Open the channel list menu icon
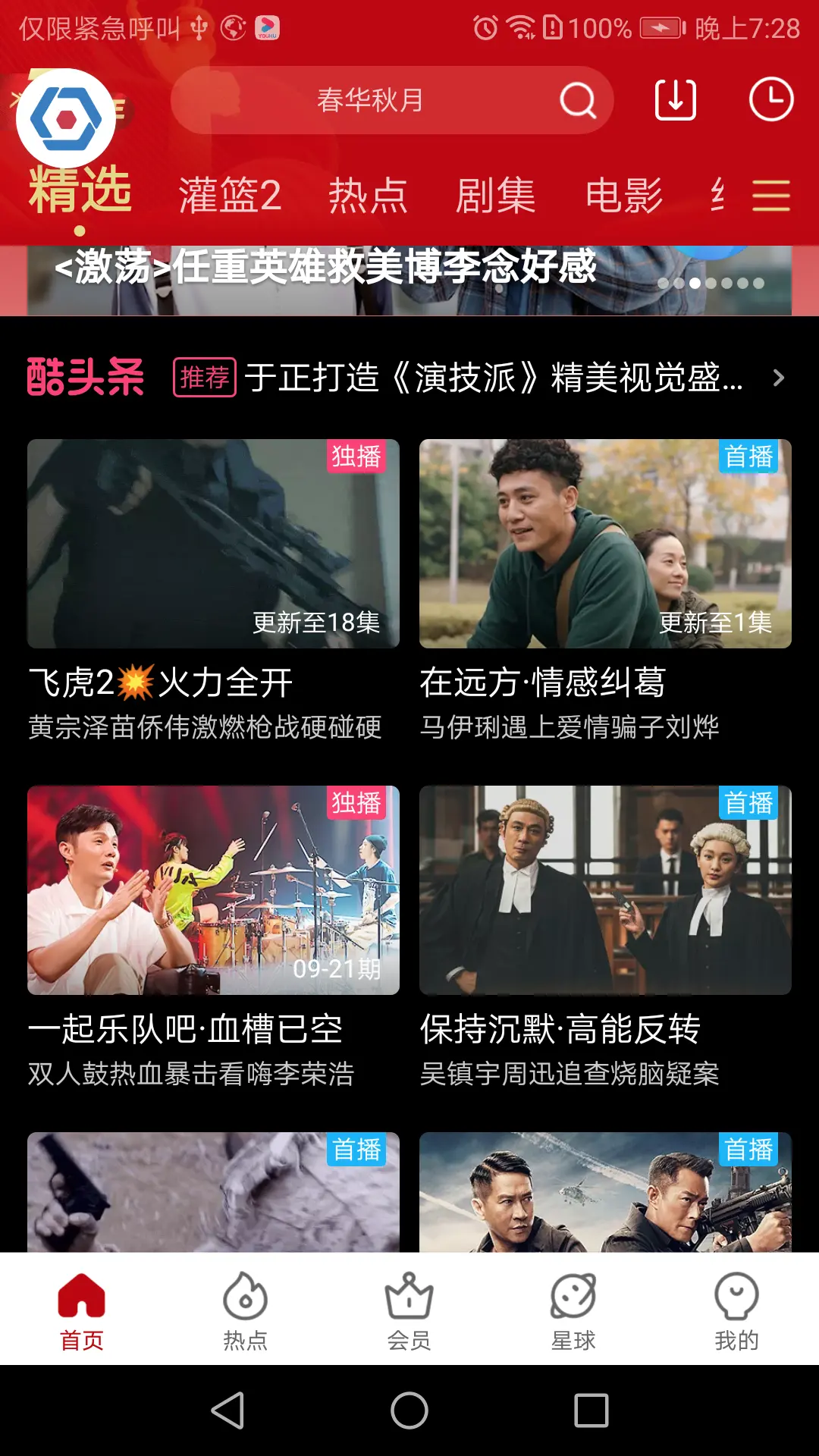Viewport: 819px width, 1456px height. [771, 196]
